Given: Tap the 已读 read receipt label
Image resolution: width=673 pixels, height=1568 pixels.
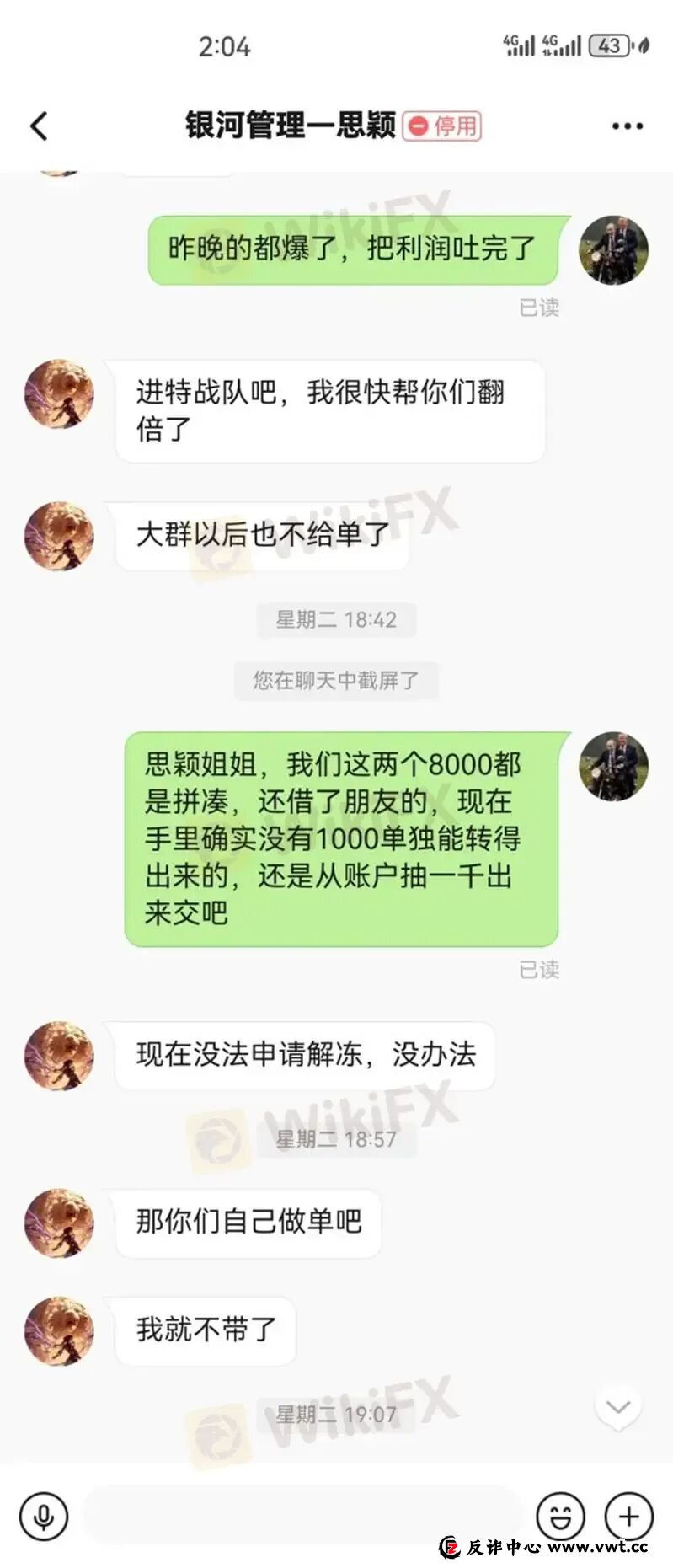Looking at the screenshot, I should [x=540, y=308].
